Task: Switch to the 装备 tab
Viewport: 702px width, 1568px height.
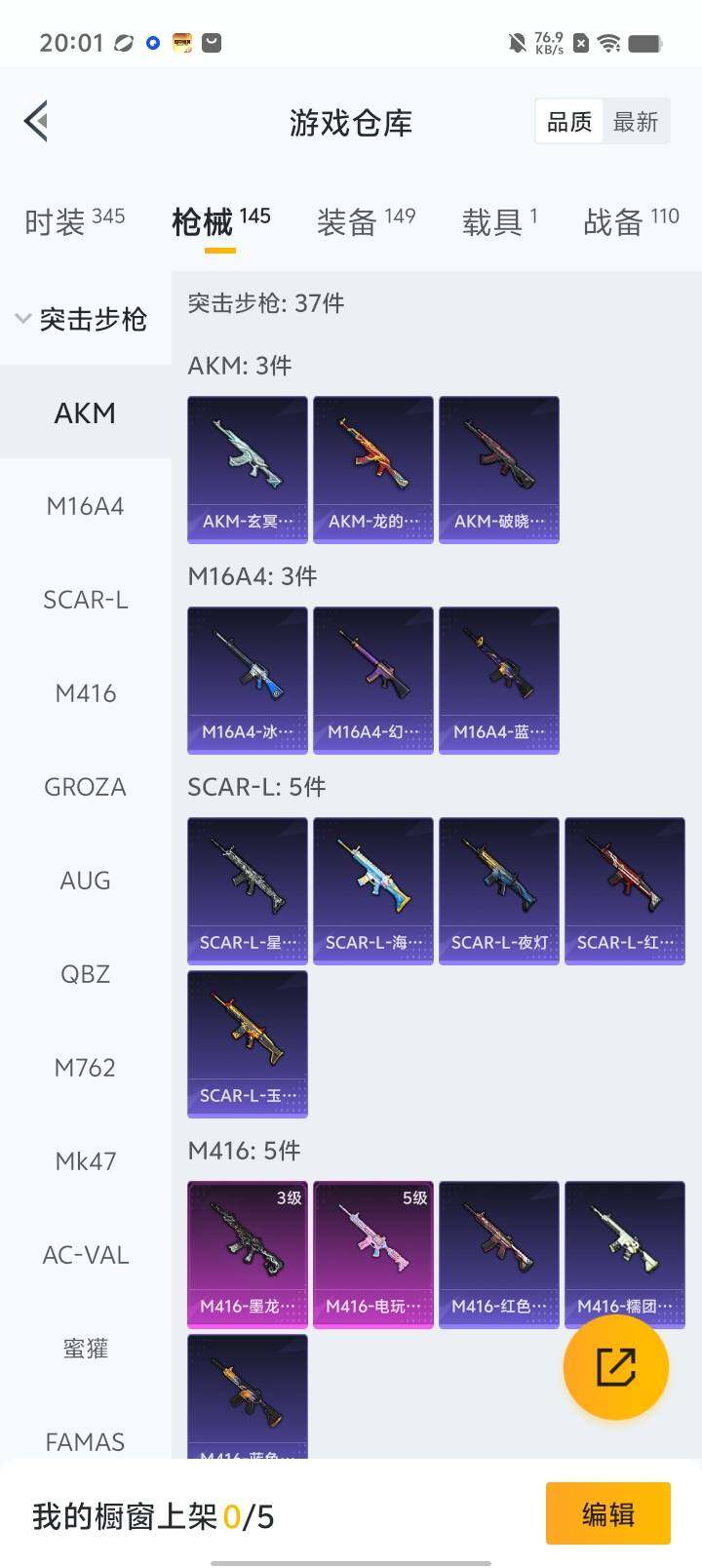Action: (366, 221)
